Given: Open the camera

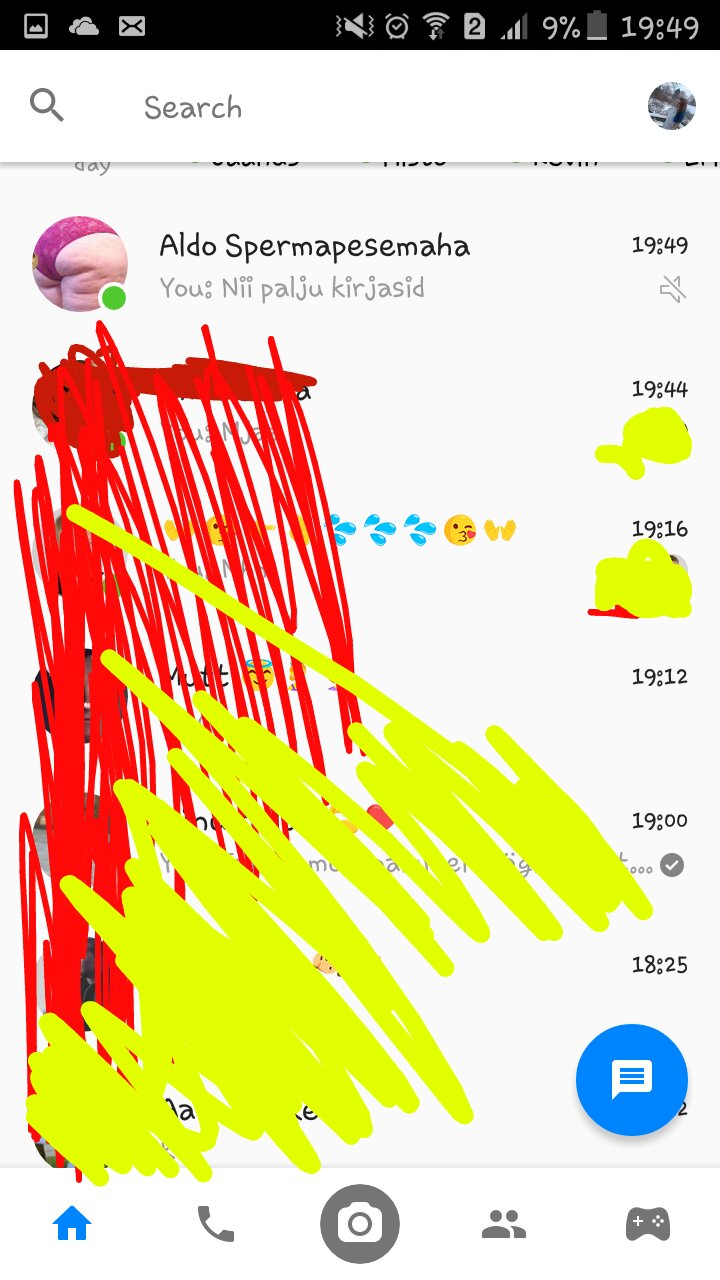Looking at the screenshot, I should coord(360,1223).
